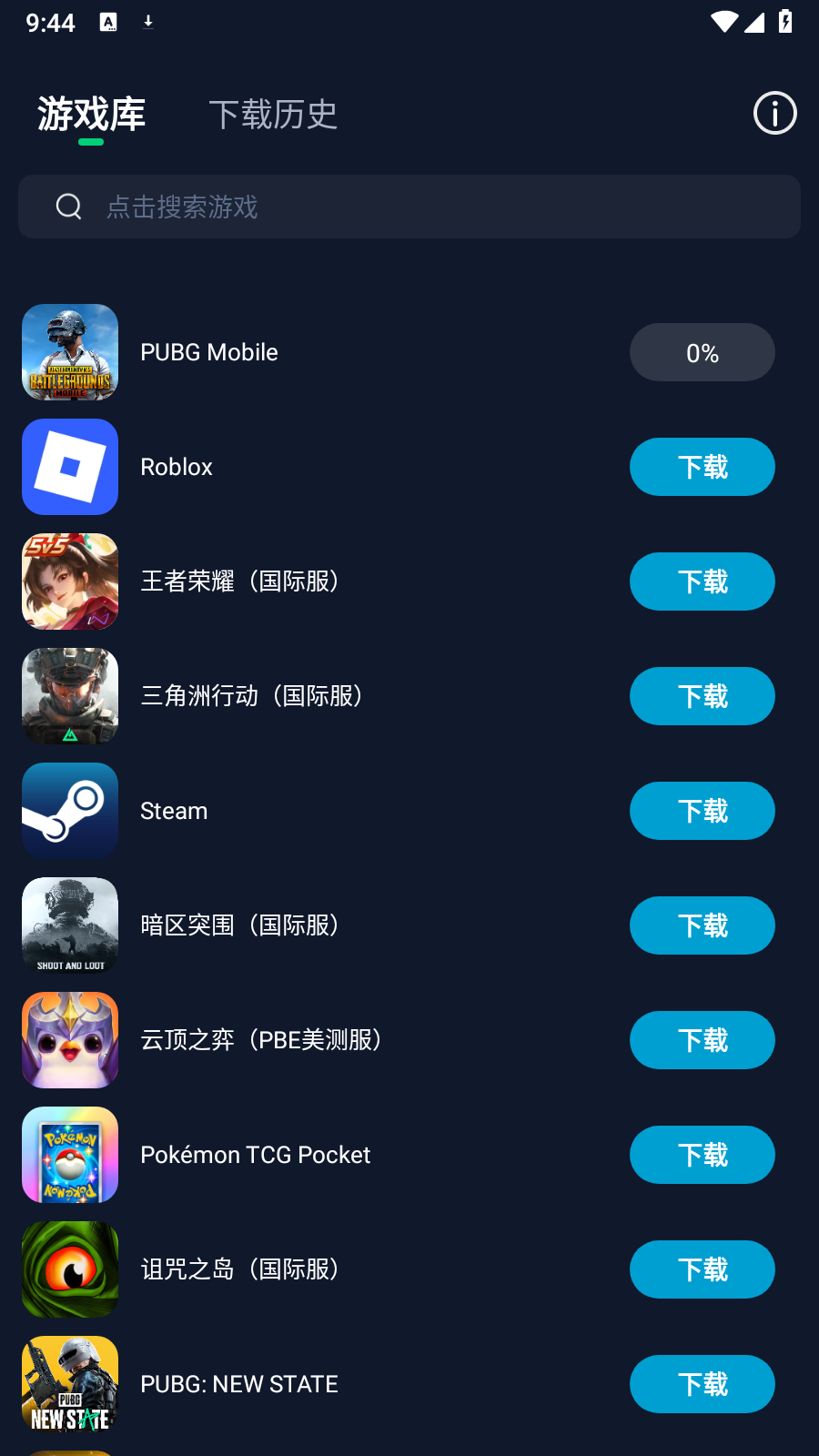Click the PUBG: NEW STATE game icon
819x1456 pixels.
click(x=70, y=1384)
